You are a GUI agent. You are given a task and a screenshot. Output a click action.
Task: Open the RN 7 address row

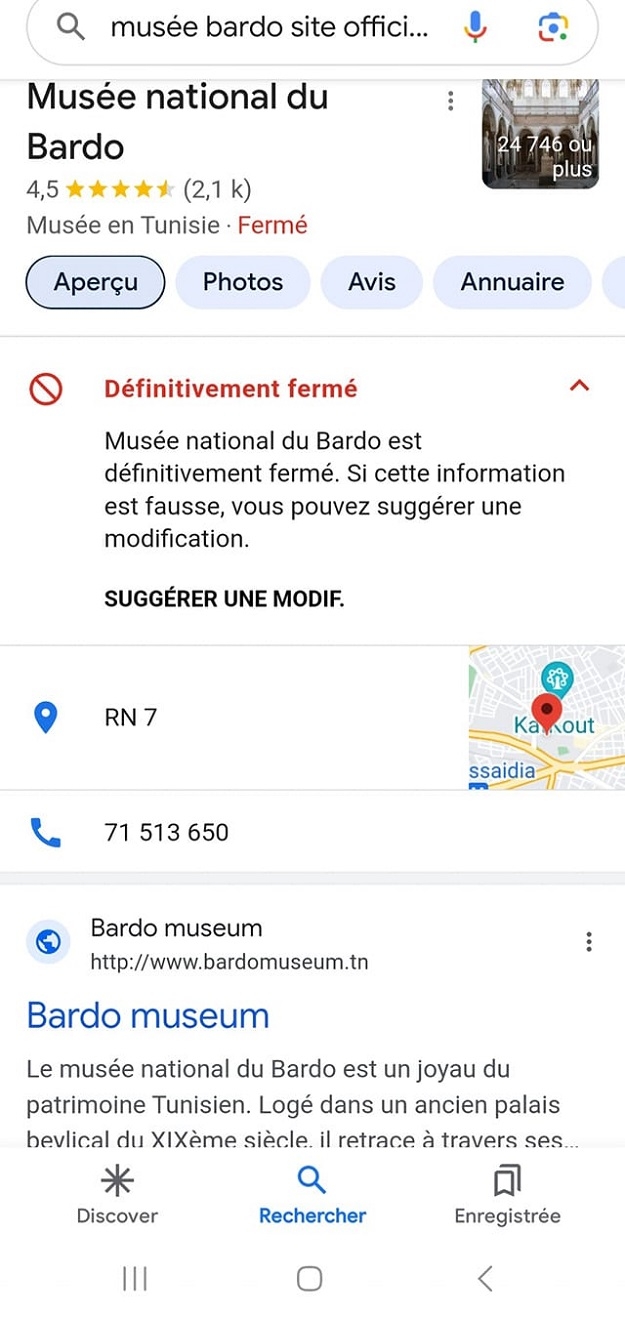130,717
